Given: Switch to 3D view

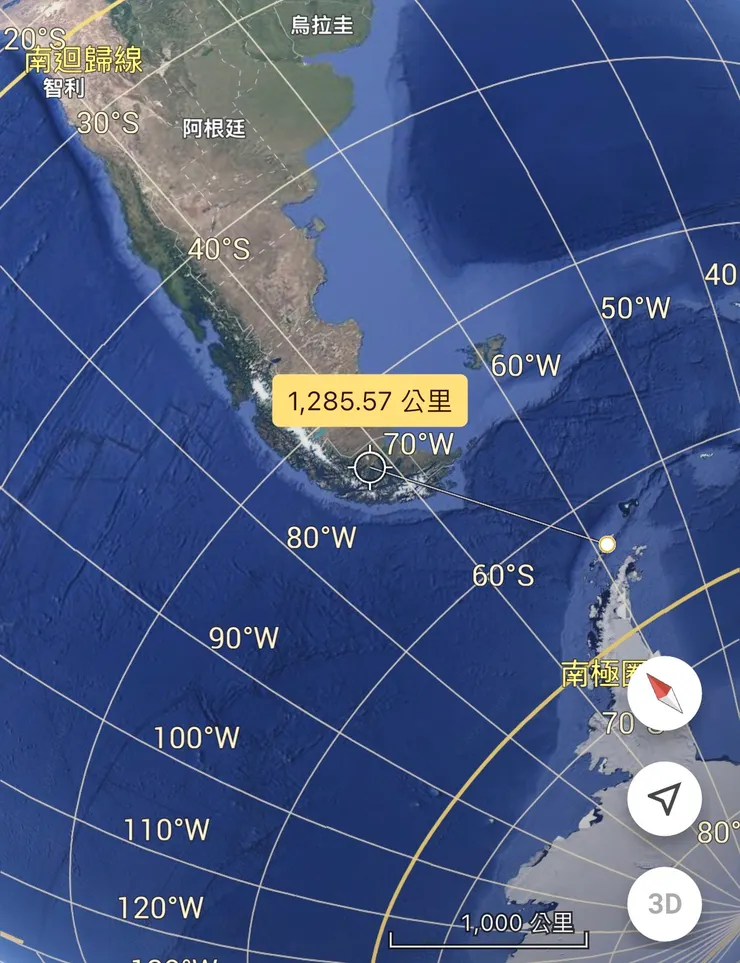Looking at the screenshot, I should (664, 904).
